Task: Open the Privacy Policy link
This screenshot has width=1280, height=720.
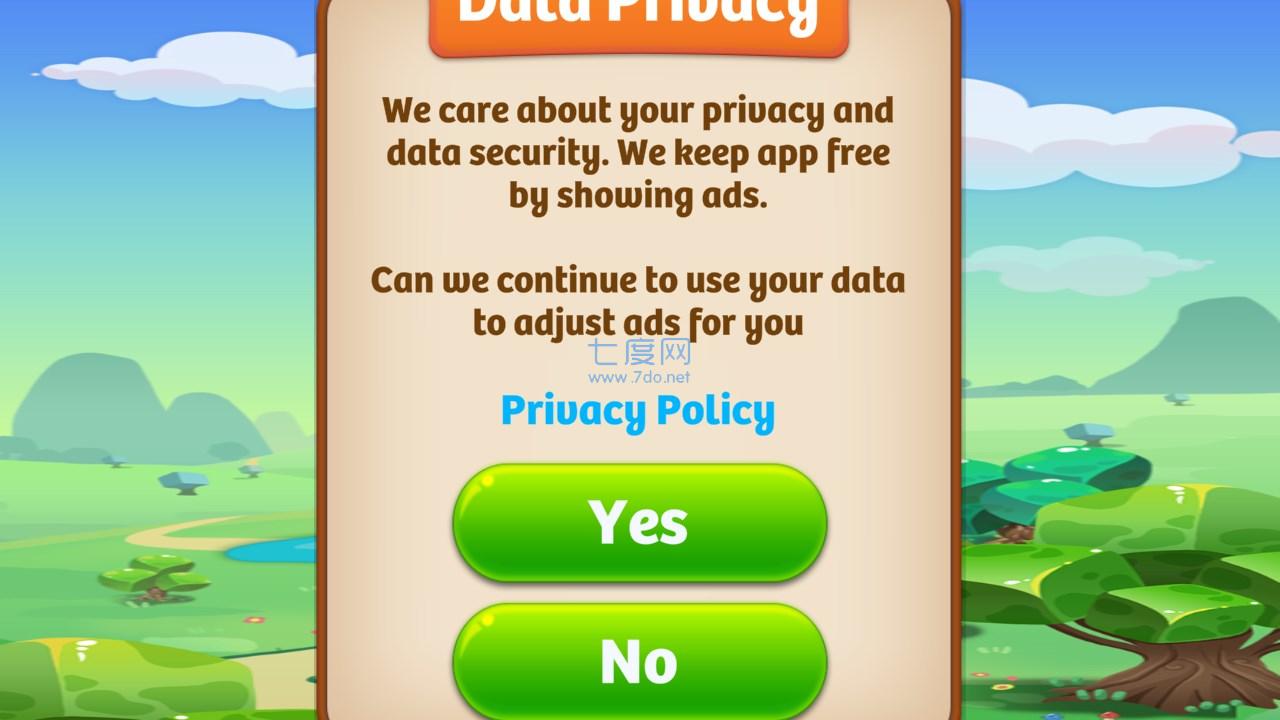Action: click(638, 412)
